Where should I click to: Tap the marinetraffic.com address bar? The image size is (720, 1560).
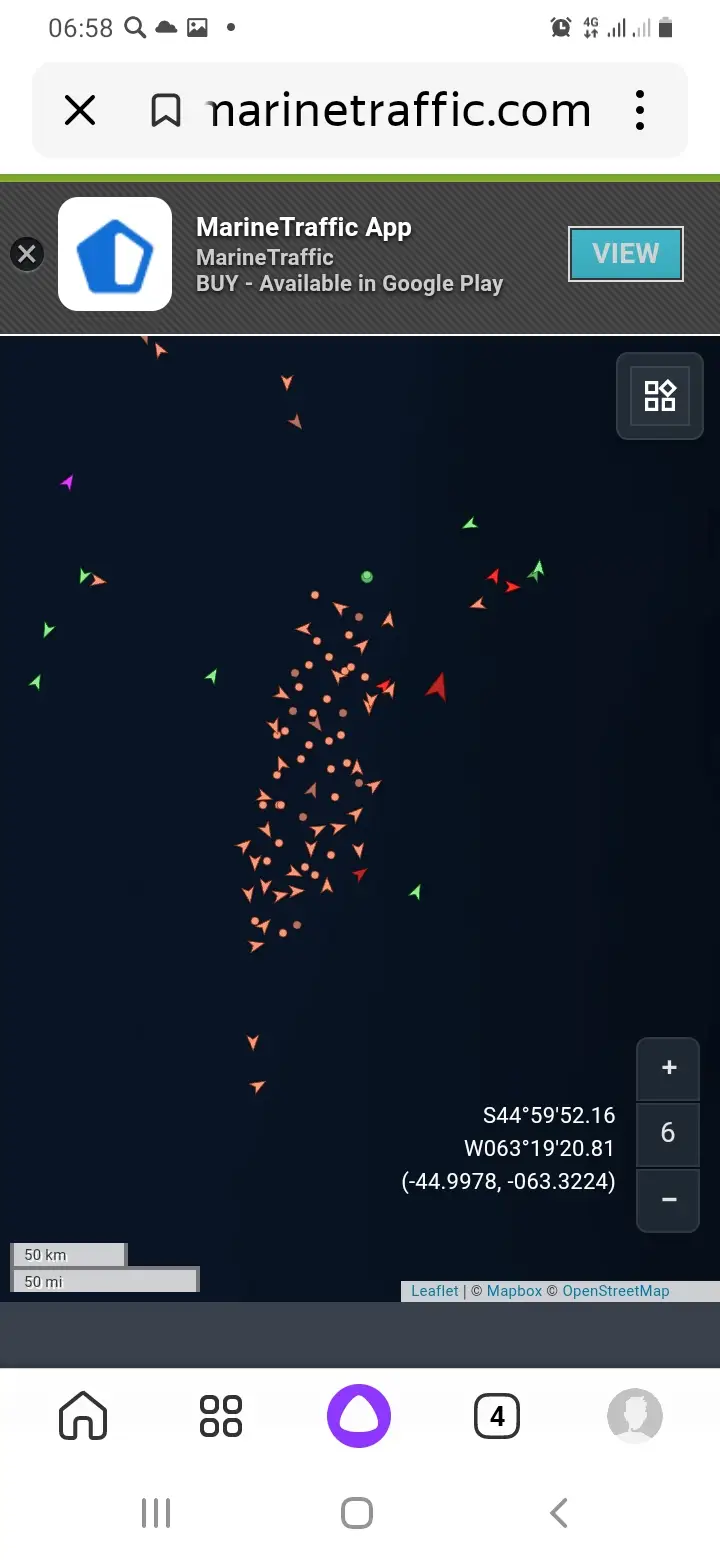[x=398, y=110]
